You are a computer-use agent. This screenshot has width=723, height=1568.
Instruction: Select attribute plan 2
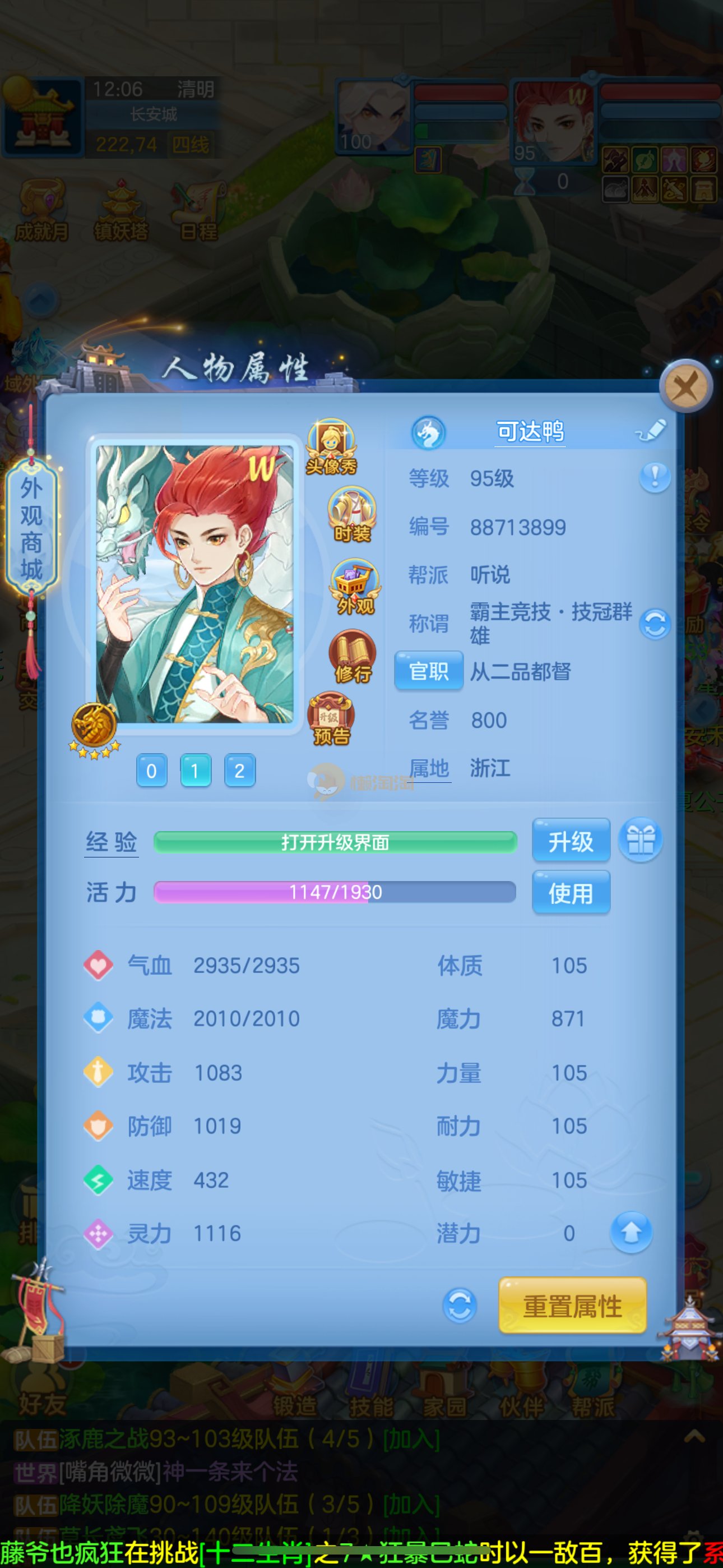pos(240,771)
